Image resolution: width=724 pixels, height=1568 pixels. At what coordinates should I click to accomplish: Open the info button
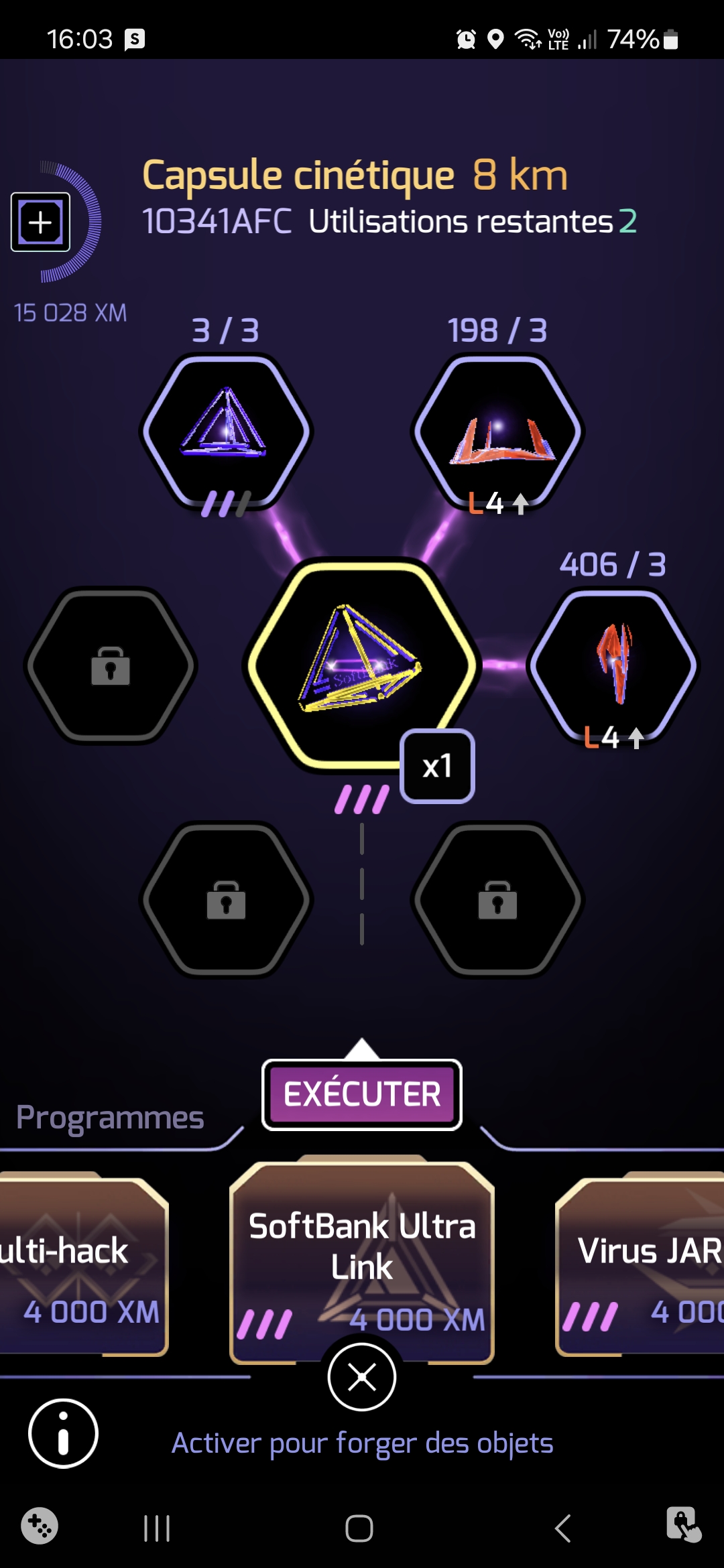click(64, 1433)
